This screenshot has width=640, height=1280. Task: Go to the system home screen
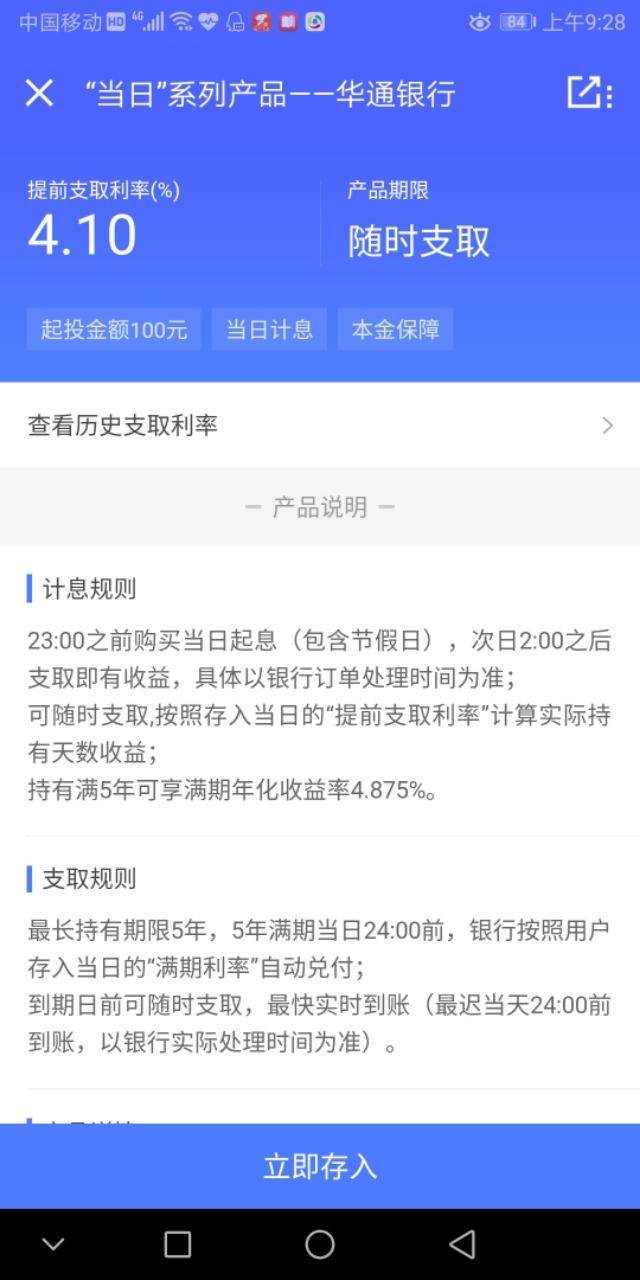320,1244
